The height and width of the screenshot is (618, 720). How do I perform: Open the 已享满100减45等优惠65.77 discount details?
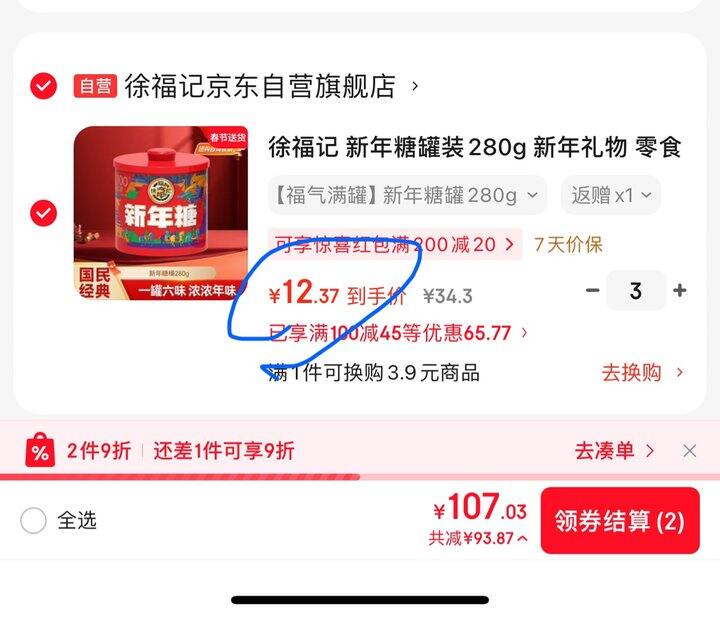coord(398,332)
